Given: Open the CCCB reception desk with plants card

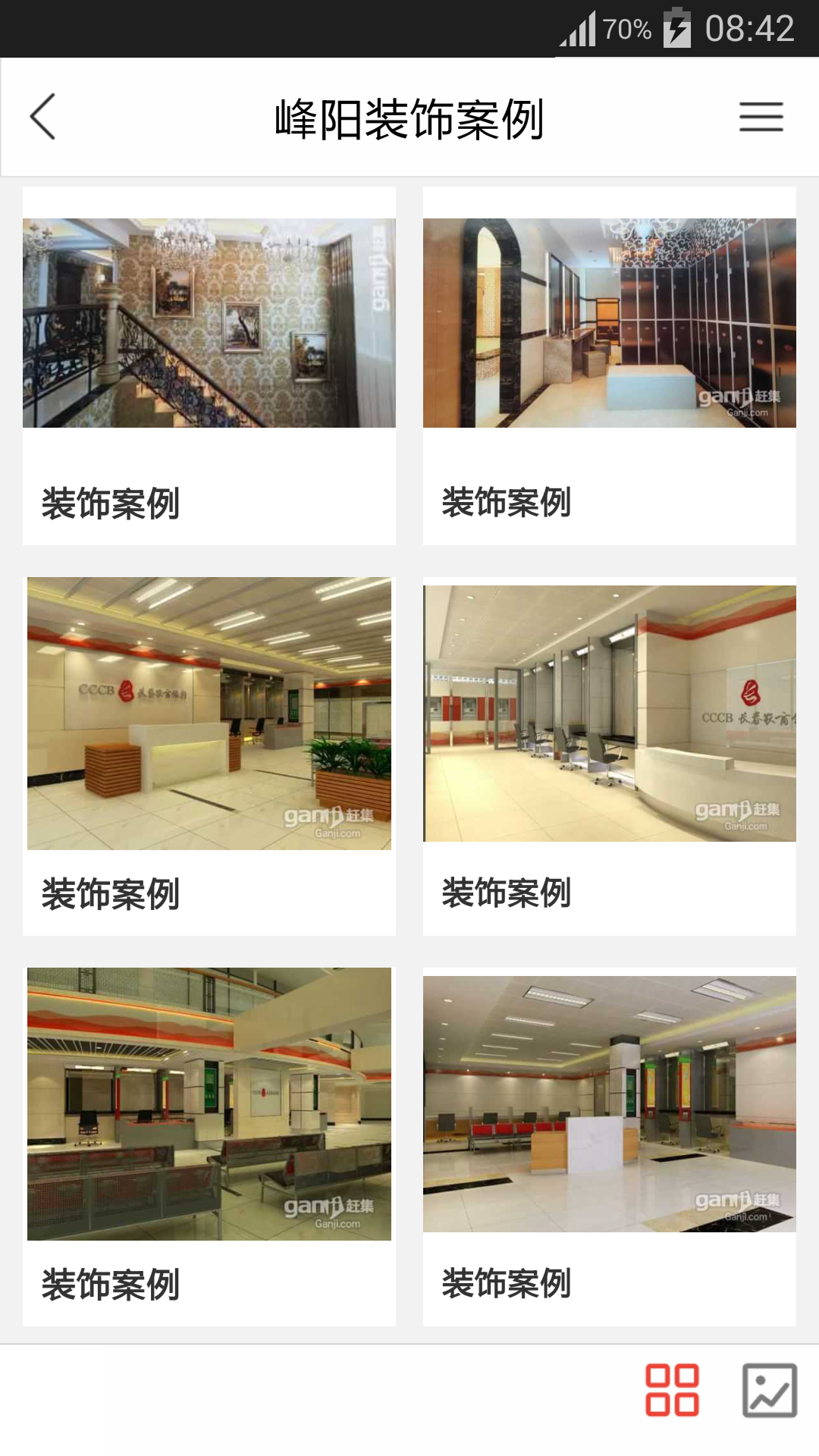Looking at the screenshot, I should pyautogui.click(x=209, y=756).
